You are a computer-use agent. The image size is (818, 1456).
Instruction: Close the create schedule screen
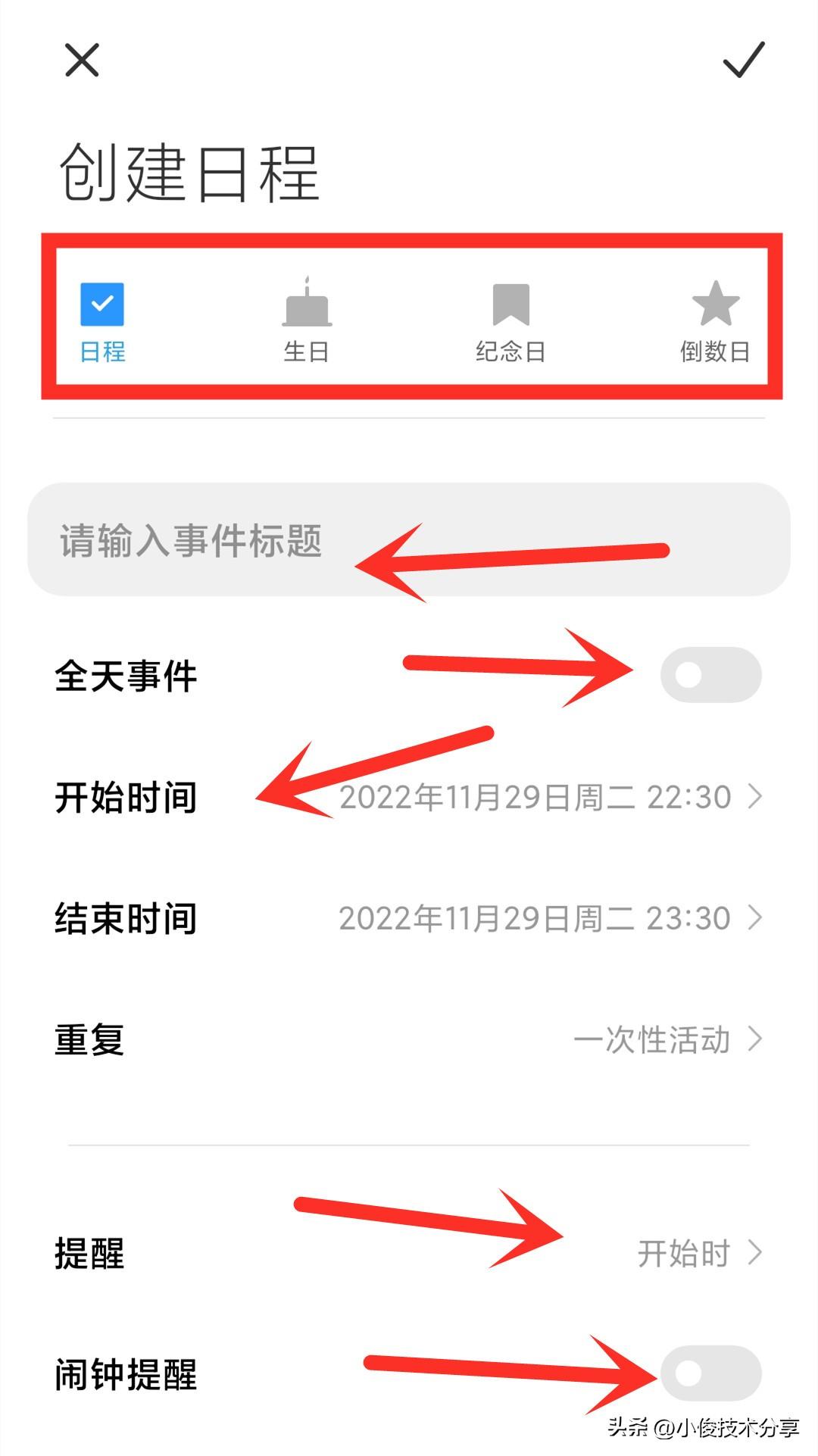pyautogui.click(x=82, y=61)
